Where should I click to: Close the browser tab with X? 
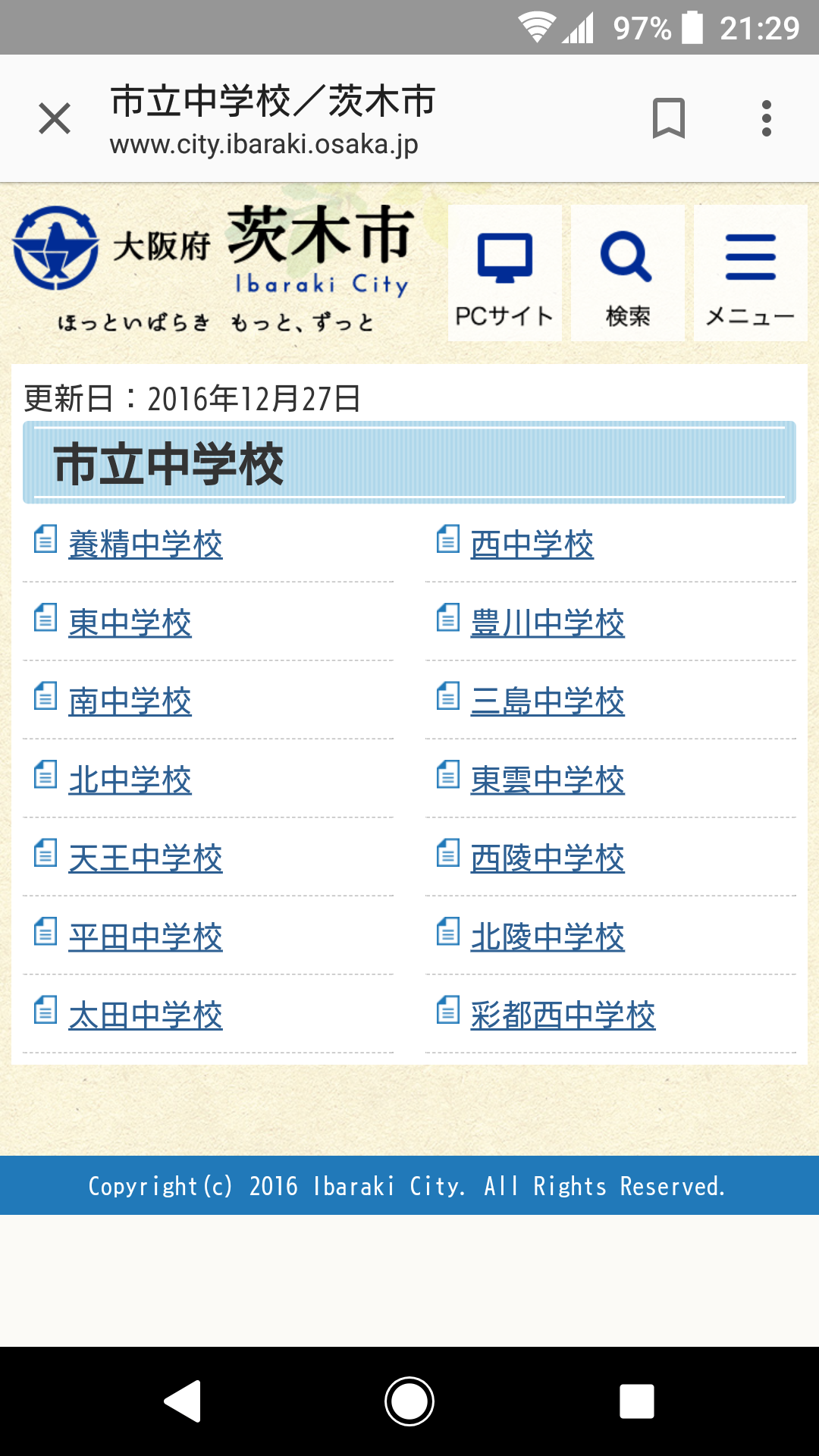(55, 118)
